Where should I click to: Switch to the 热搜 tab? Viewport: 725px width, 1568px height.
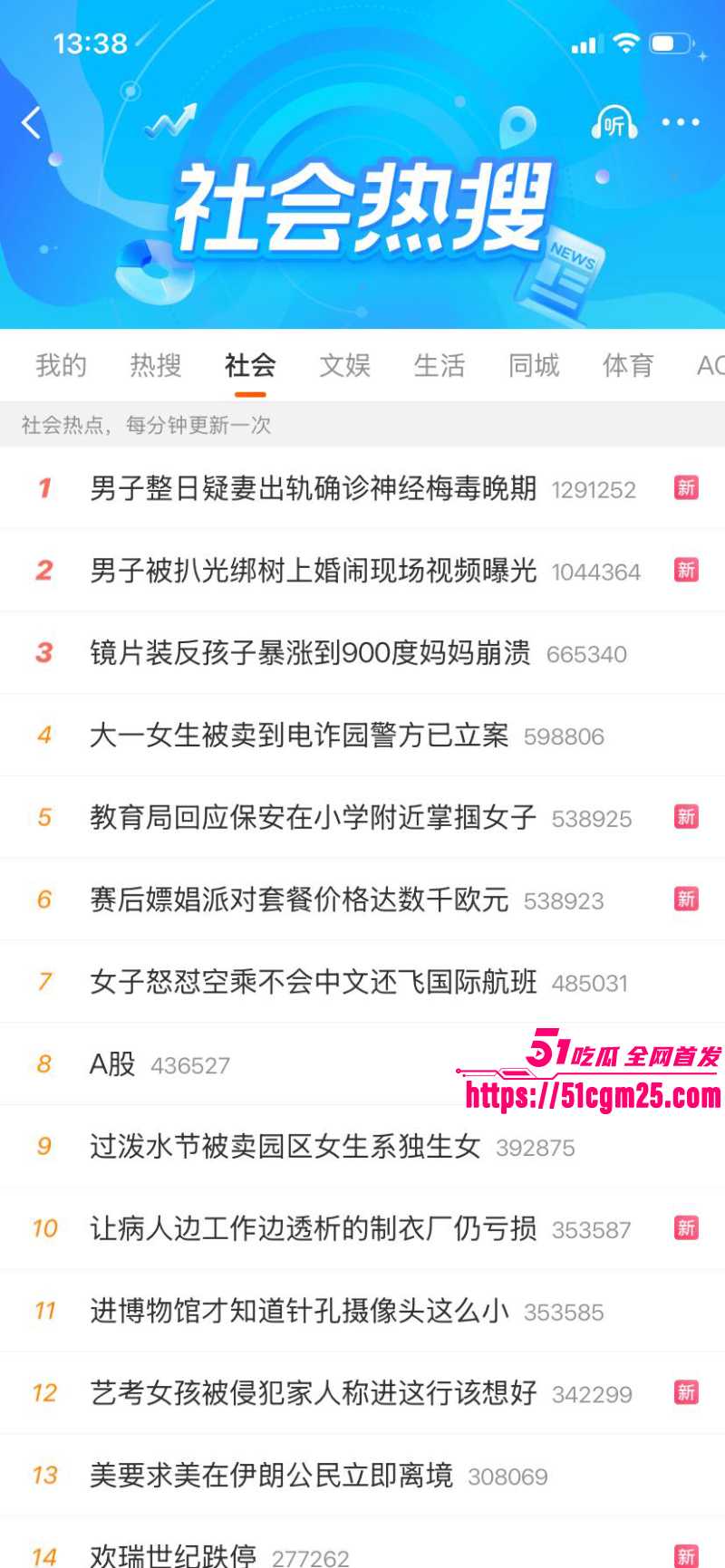[x=156, y=366]
